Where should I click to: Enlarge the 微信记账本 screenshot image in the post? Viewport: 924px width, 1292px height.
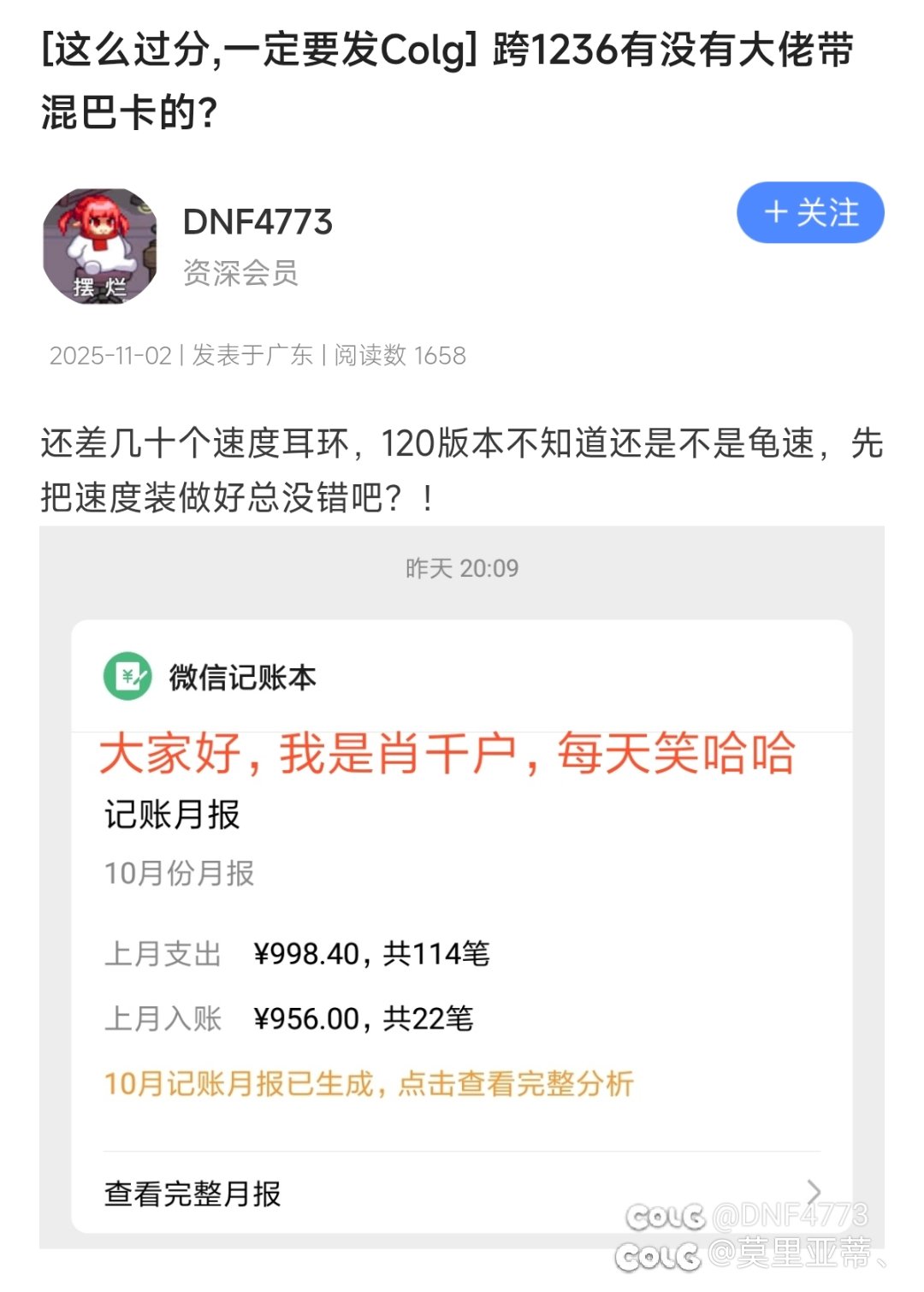pos(462,886)
